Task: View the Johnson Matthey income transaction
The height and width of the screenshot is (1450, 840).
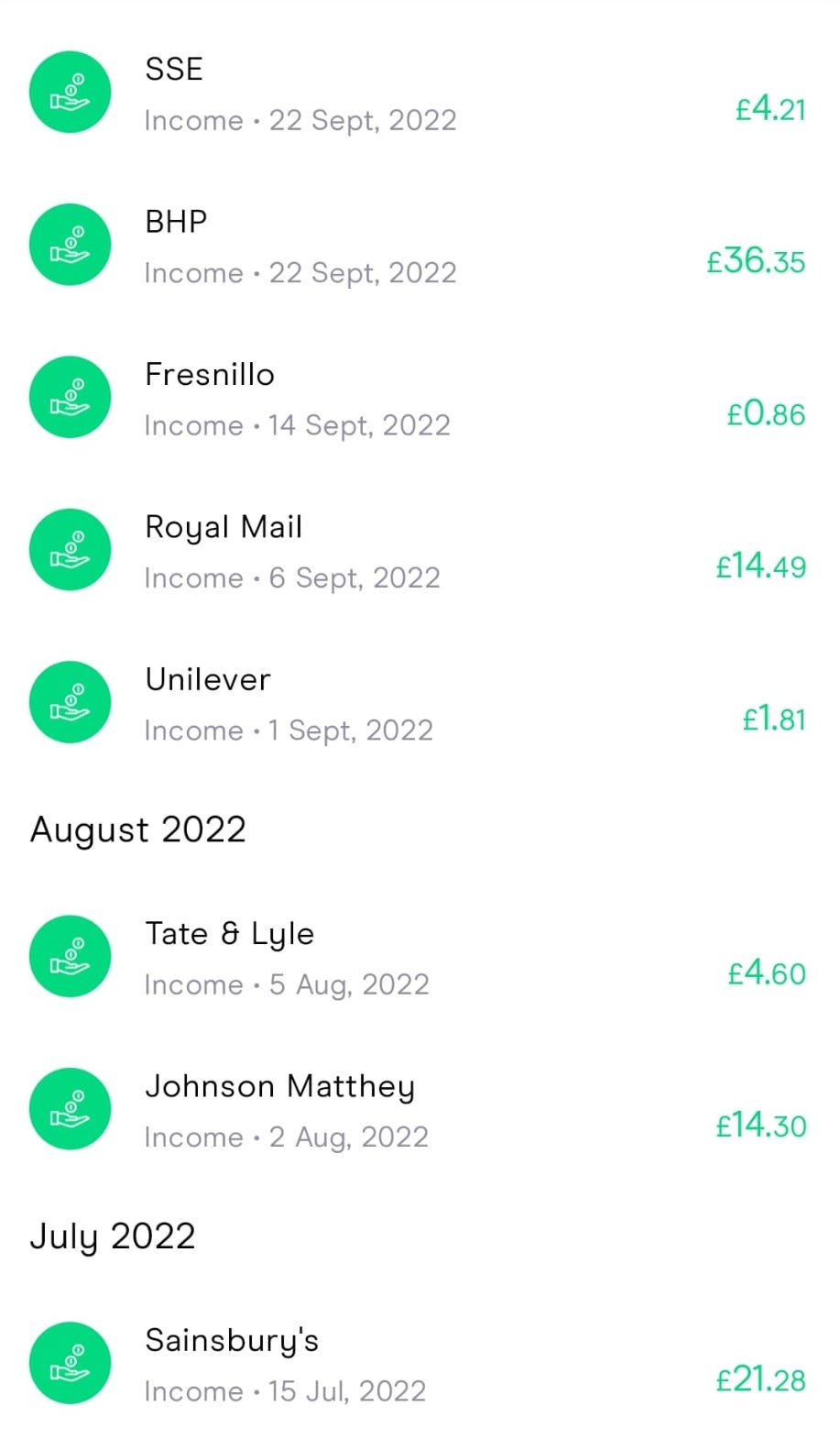Action: (x=420, y=1110)
